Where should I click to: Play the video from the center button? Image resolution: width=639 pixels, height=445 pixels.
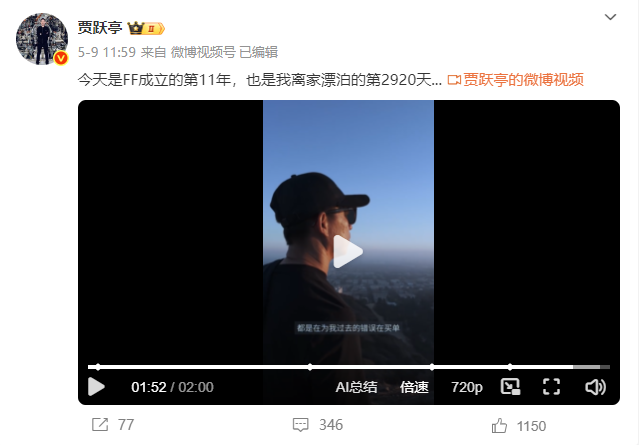pyautogui.click(x=347, y=252)
